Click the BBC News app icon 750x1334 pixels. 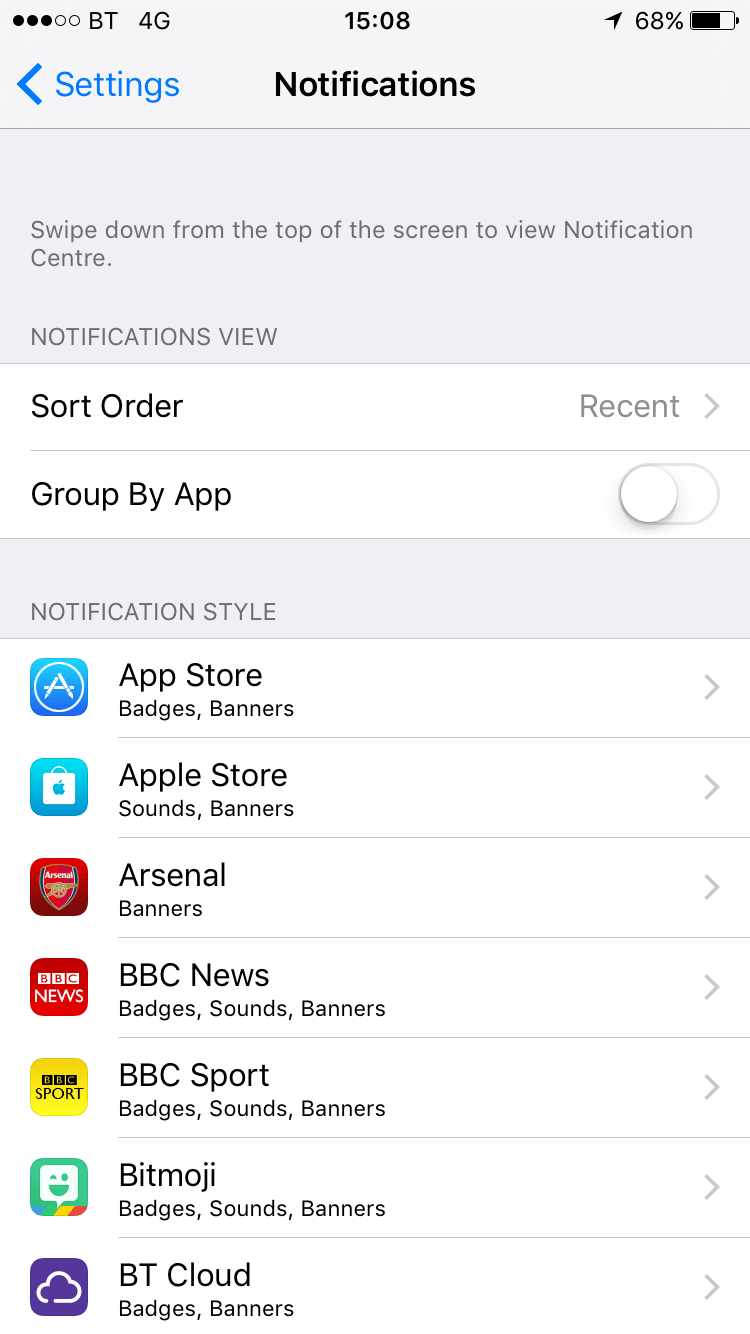[x=59, y=987]
